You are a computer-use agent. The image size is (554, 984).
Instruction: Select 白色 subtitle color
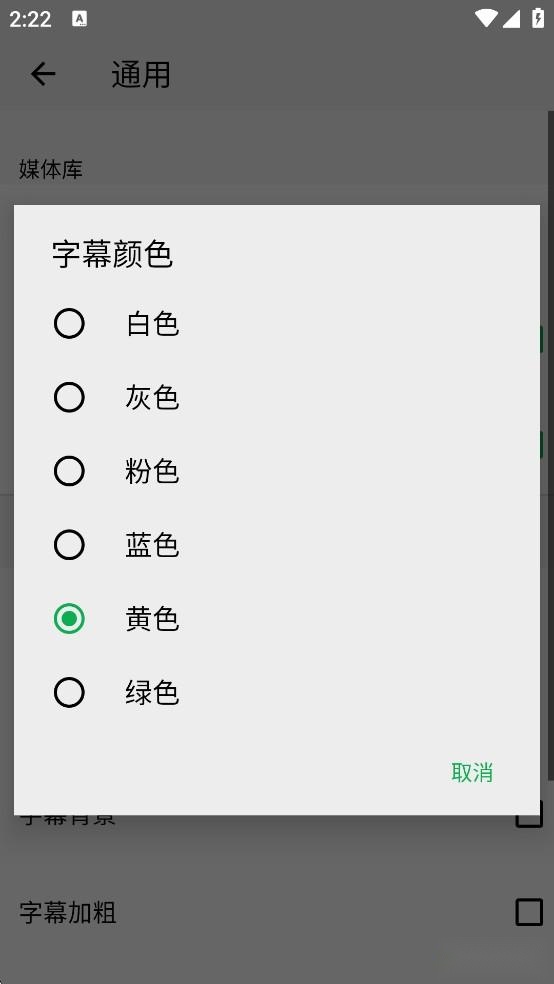coord(277,324)
